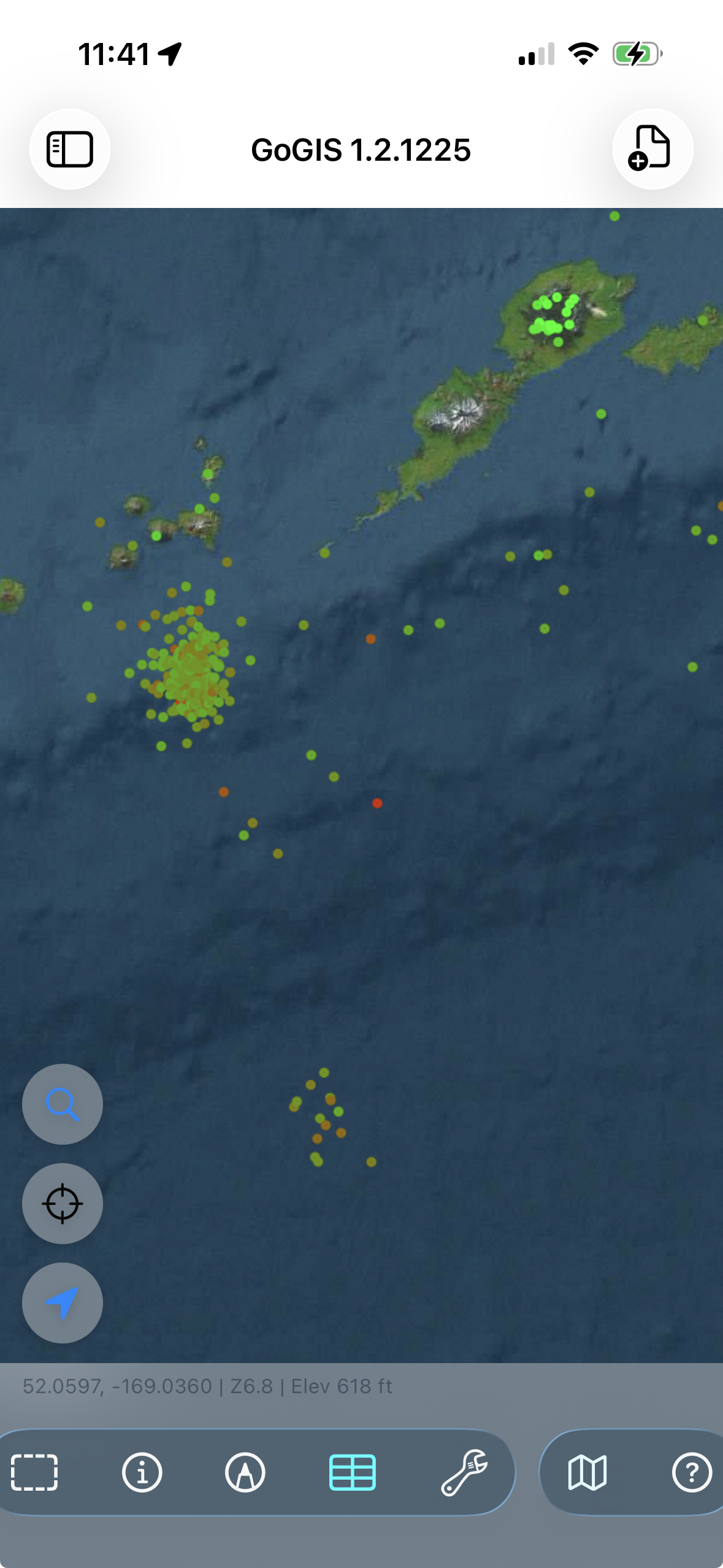Select the red earthquake point on the map
The image size is (723, 1568).
[x=378, y=804]
